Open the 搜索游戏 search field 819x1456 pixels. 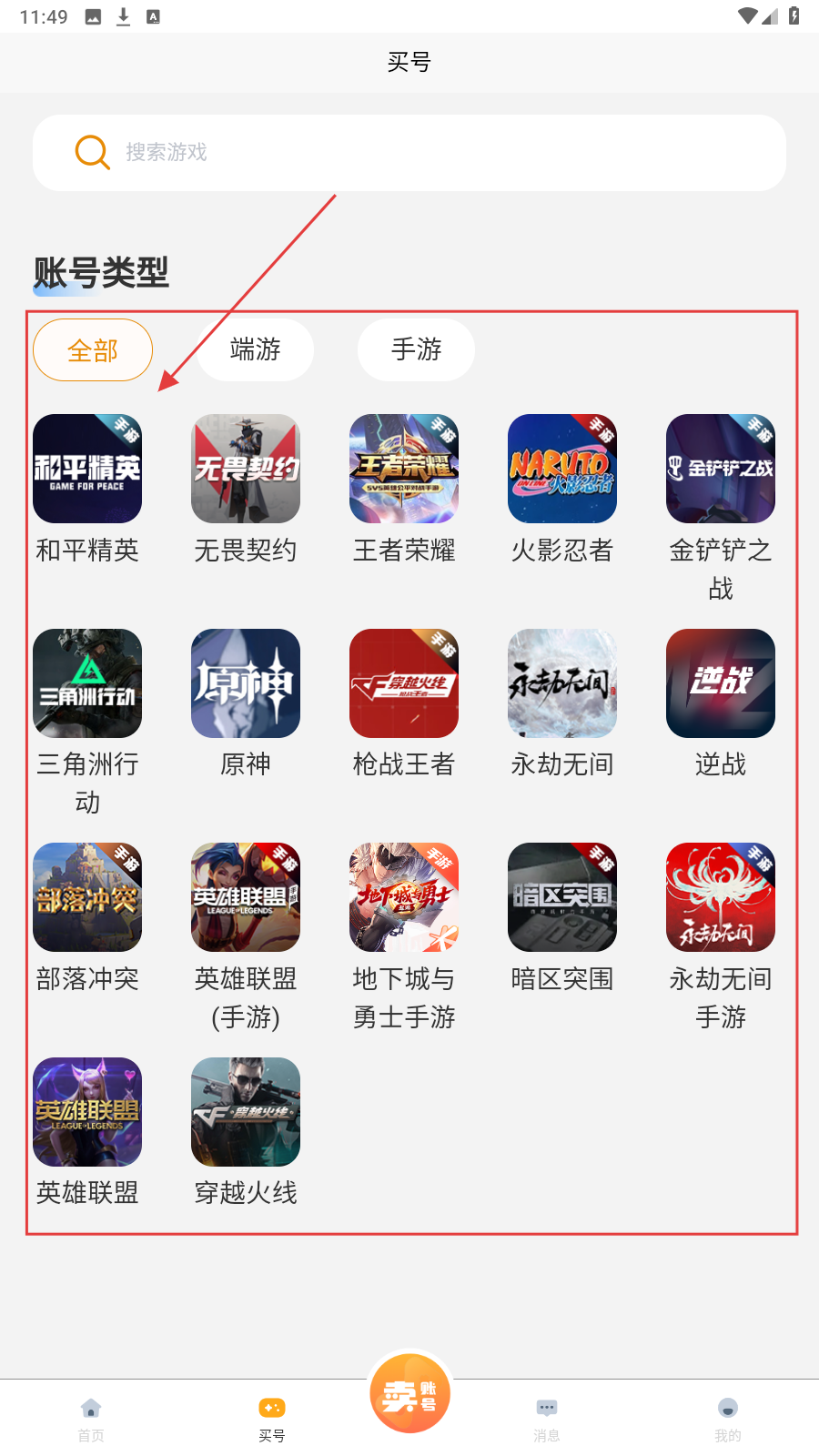click(409, 152)
